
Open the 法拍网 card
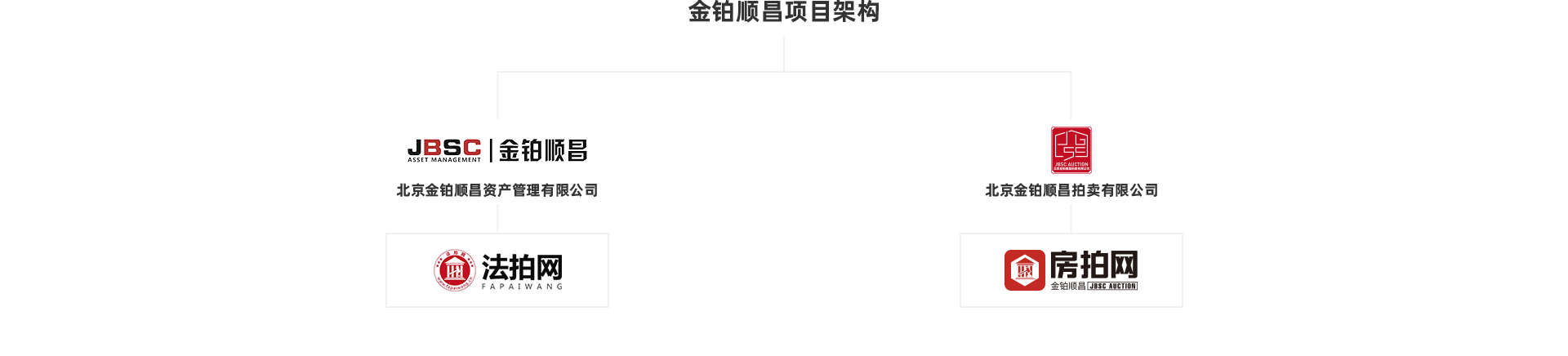[497, 270]
